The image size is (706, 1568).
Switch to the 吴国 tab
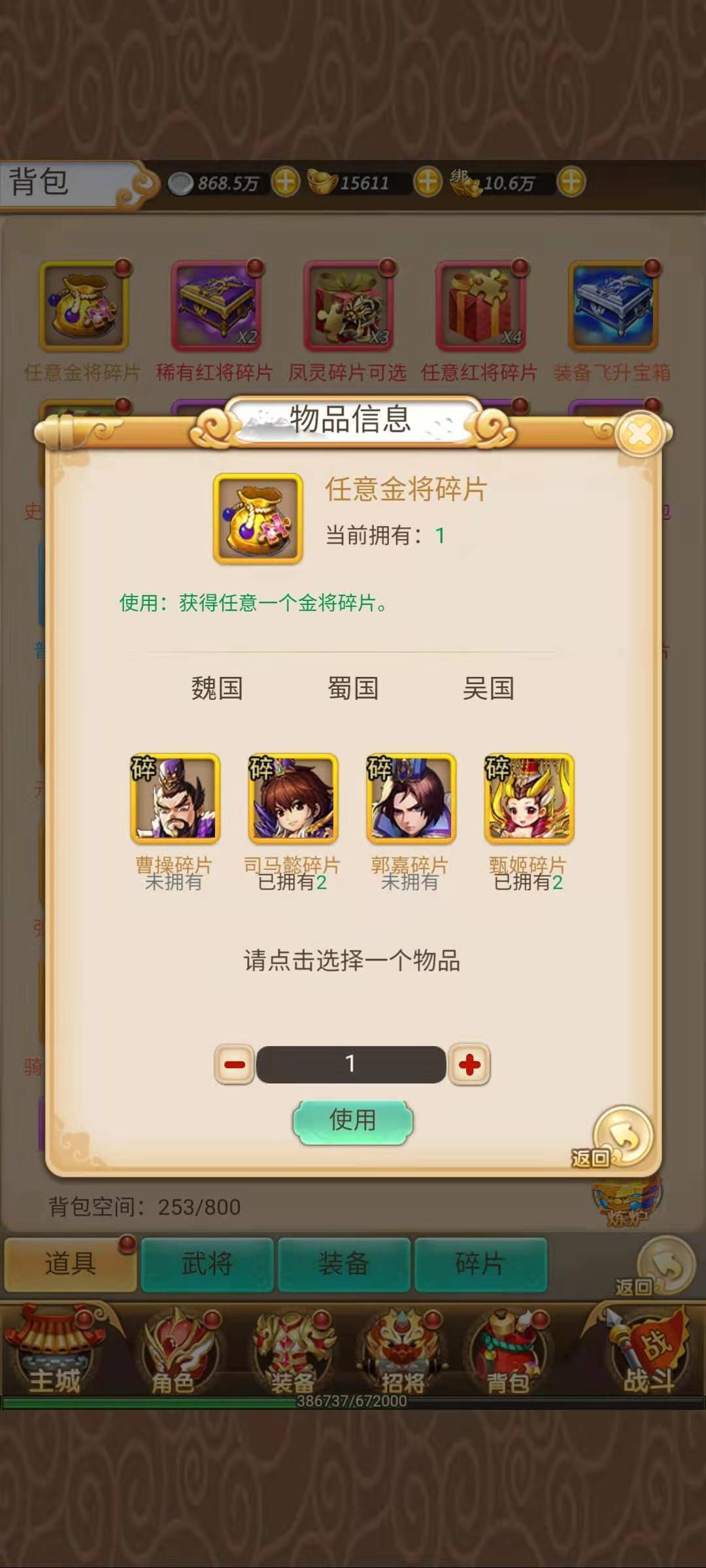(488, 688)
